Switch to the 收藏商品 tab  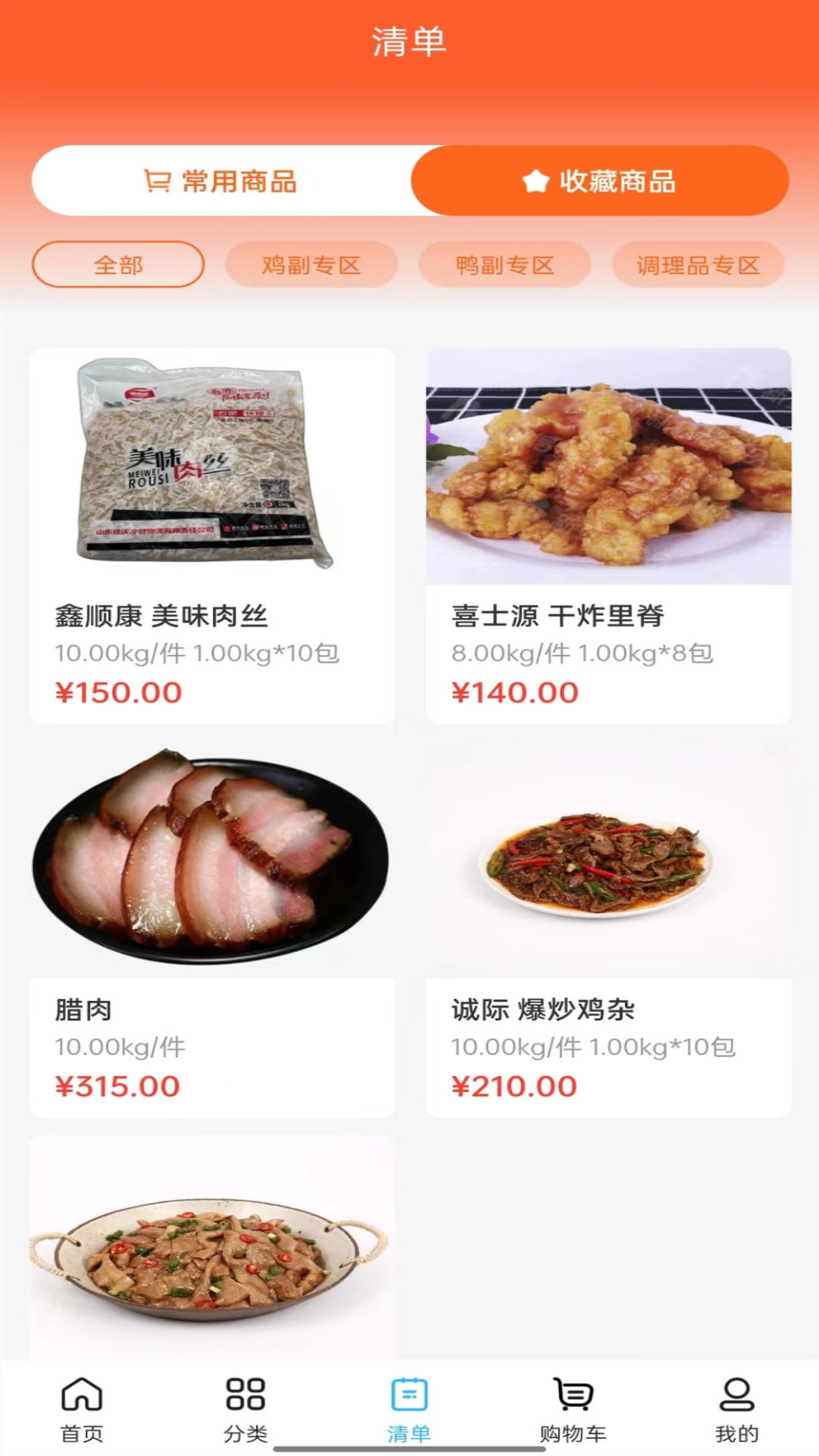(x=599, y=181)
